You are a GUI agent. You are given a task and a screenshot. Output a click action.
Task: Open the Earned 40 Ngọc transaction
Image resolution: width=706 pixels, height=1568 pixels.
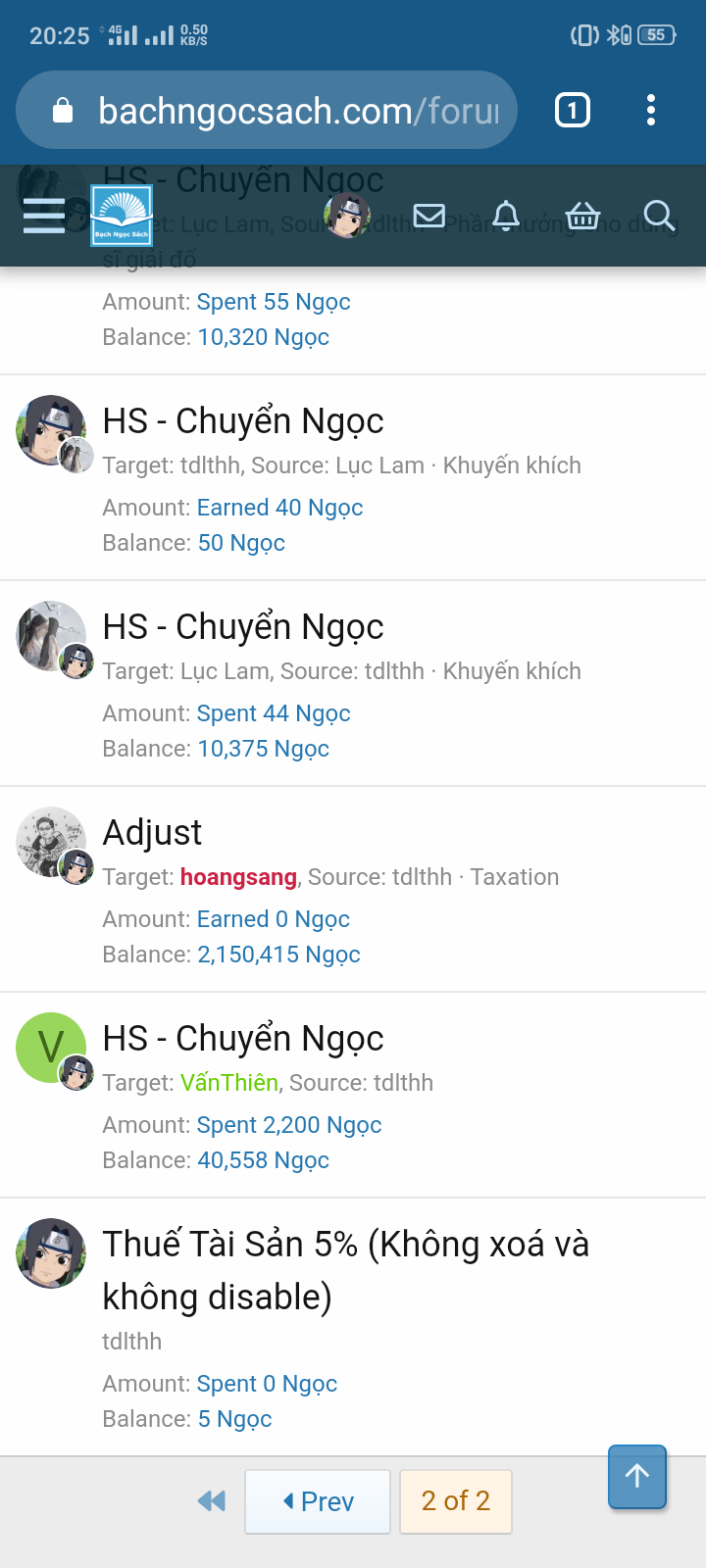pyautogui.click(x=279, y=508)
